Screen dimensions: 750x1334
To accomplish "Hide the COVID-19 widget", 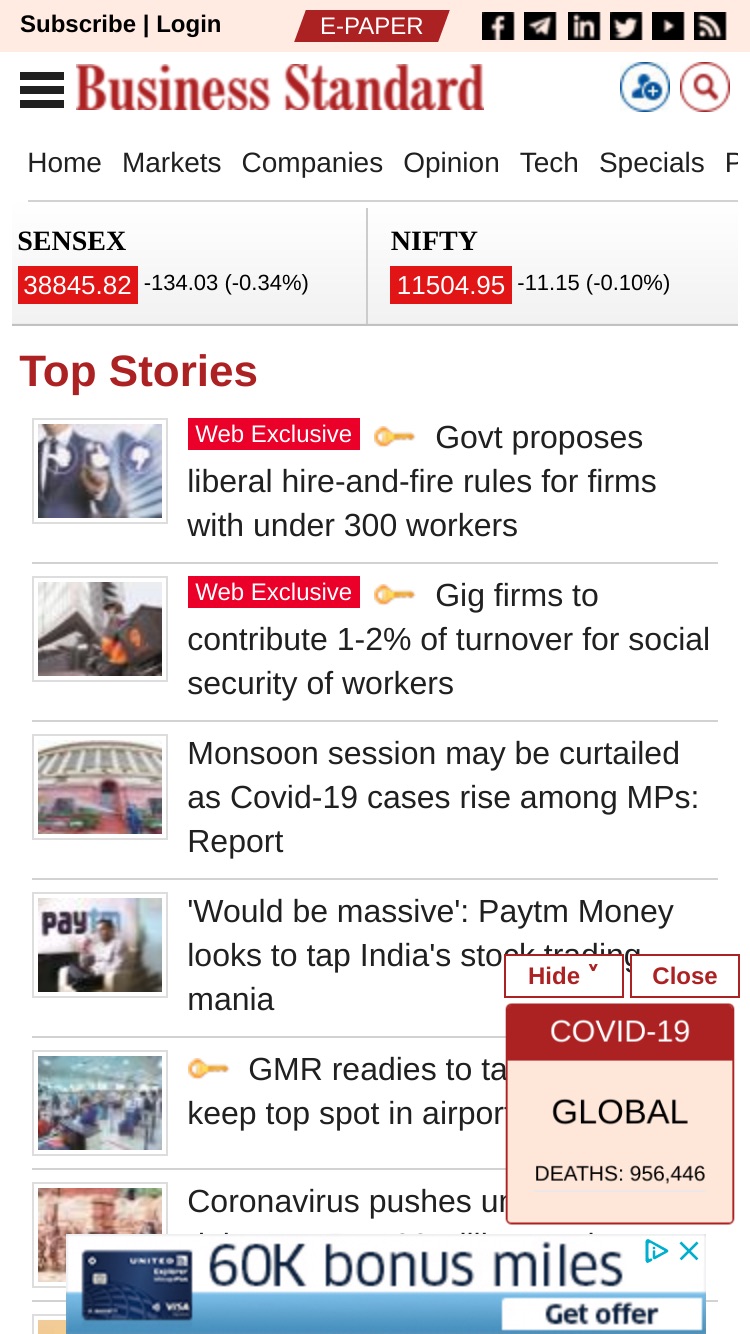I will click(564, 976).
